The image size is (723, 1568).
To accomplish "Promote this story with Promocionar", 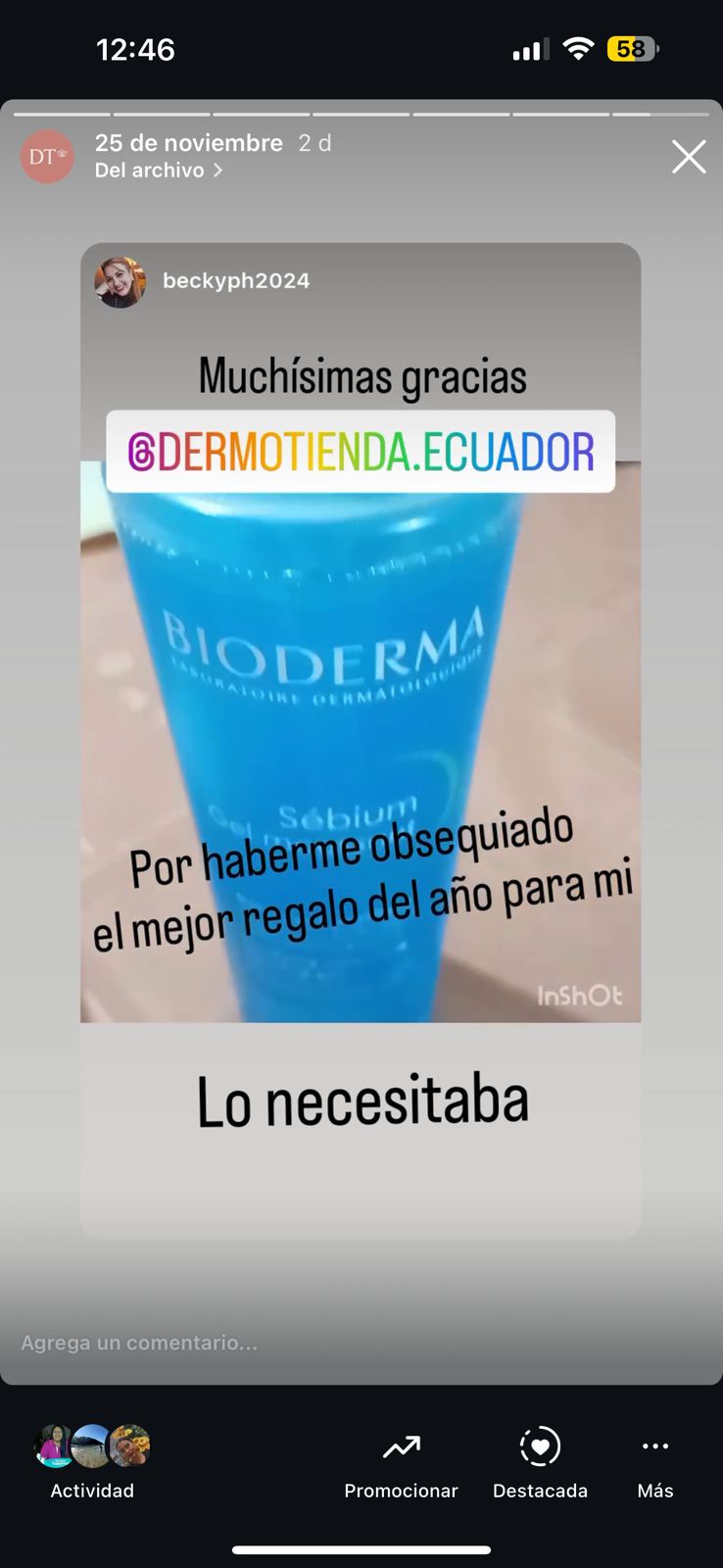I will coord(401,1464).
